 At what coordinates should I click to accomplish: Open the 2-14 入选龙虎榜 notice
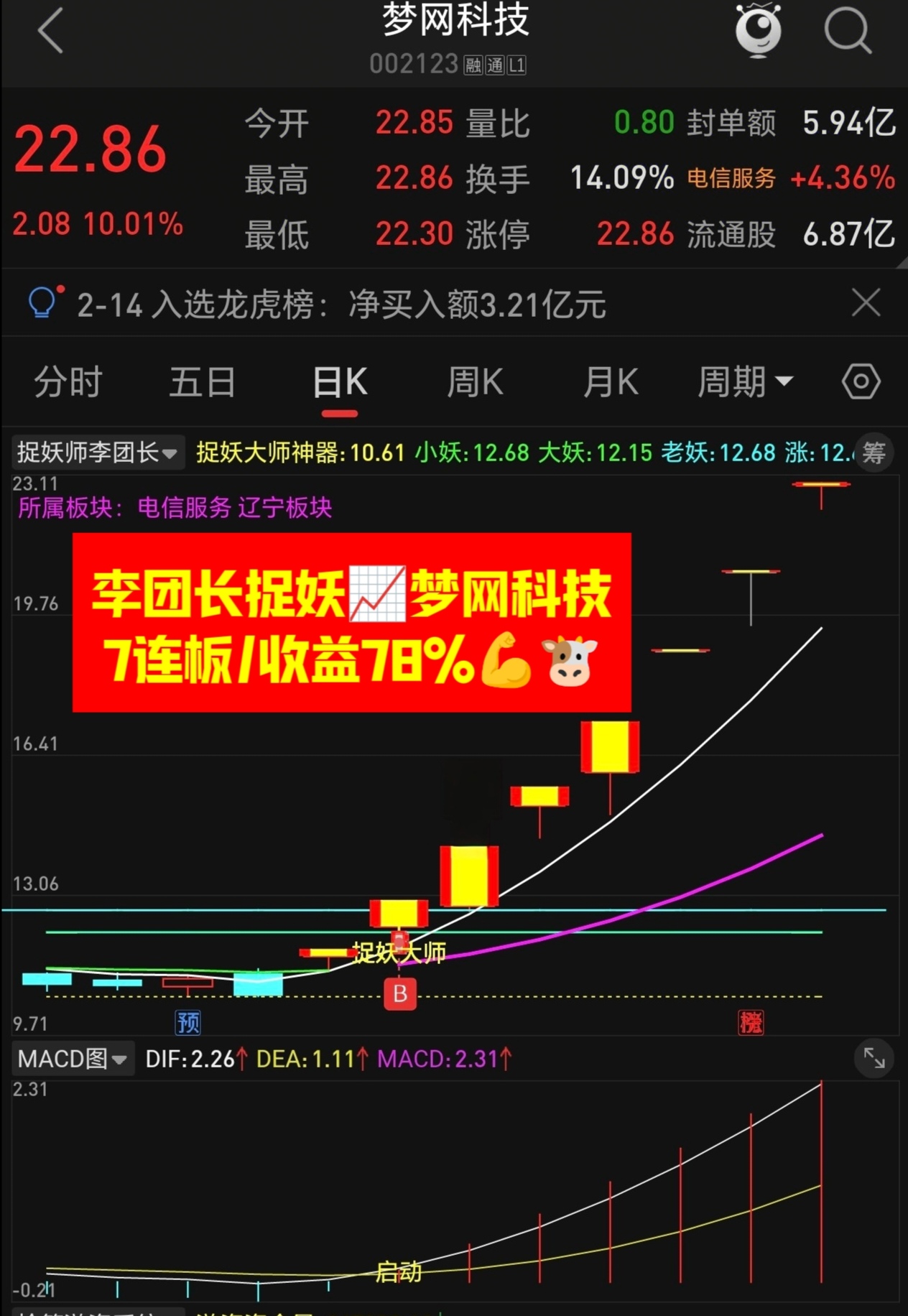(341, 305)
